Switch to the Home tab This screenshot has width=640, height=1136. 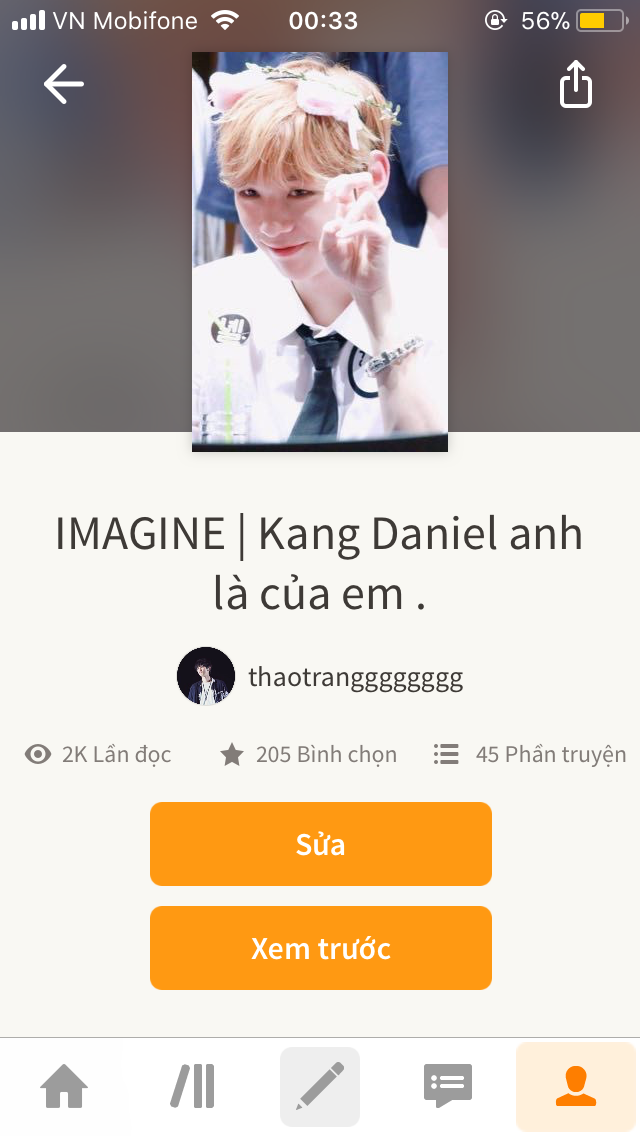(x=64, y=1086)
